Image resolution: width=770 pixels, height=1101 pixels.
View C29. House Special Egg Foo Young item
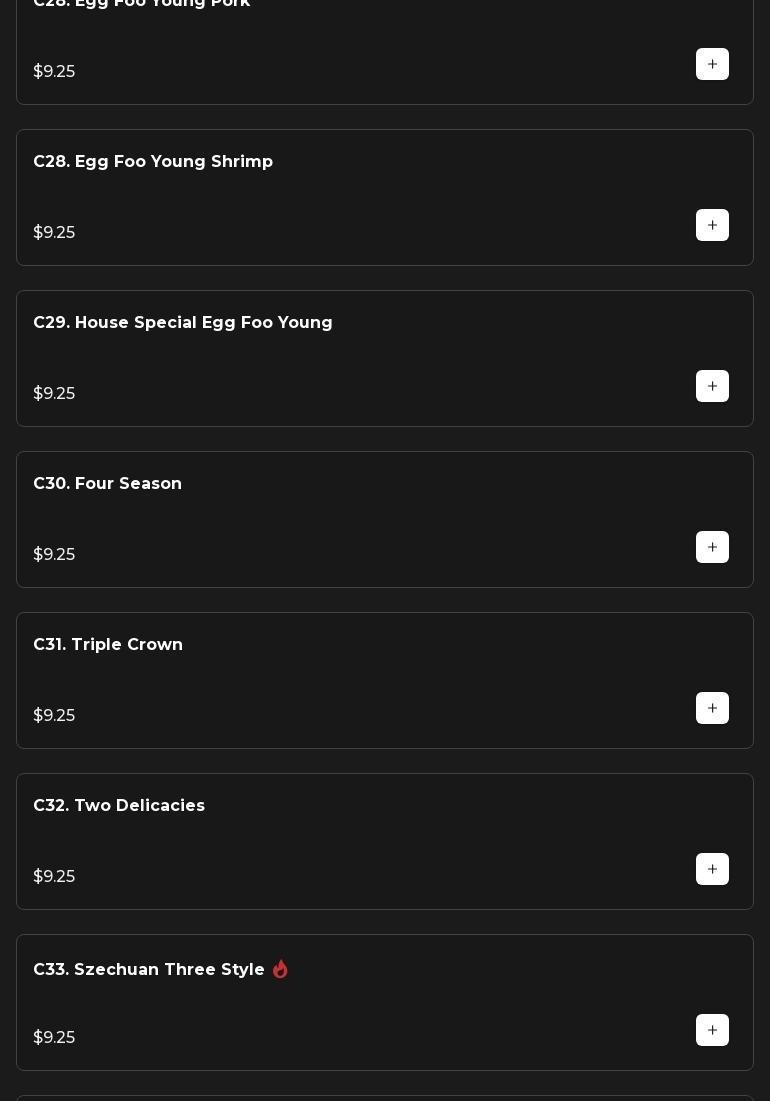coord(183,323)
